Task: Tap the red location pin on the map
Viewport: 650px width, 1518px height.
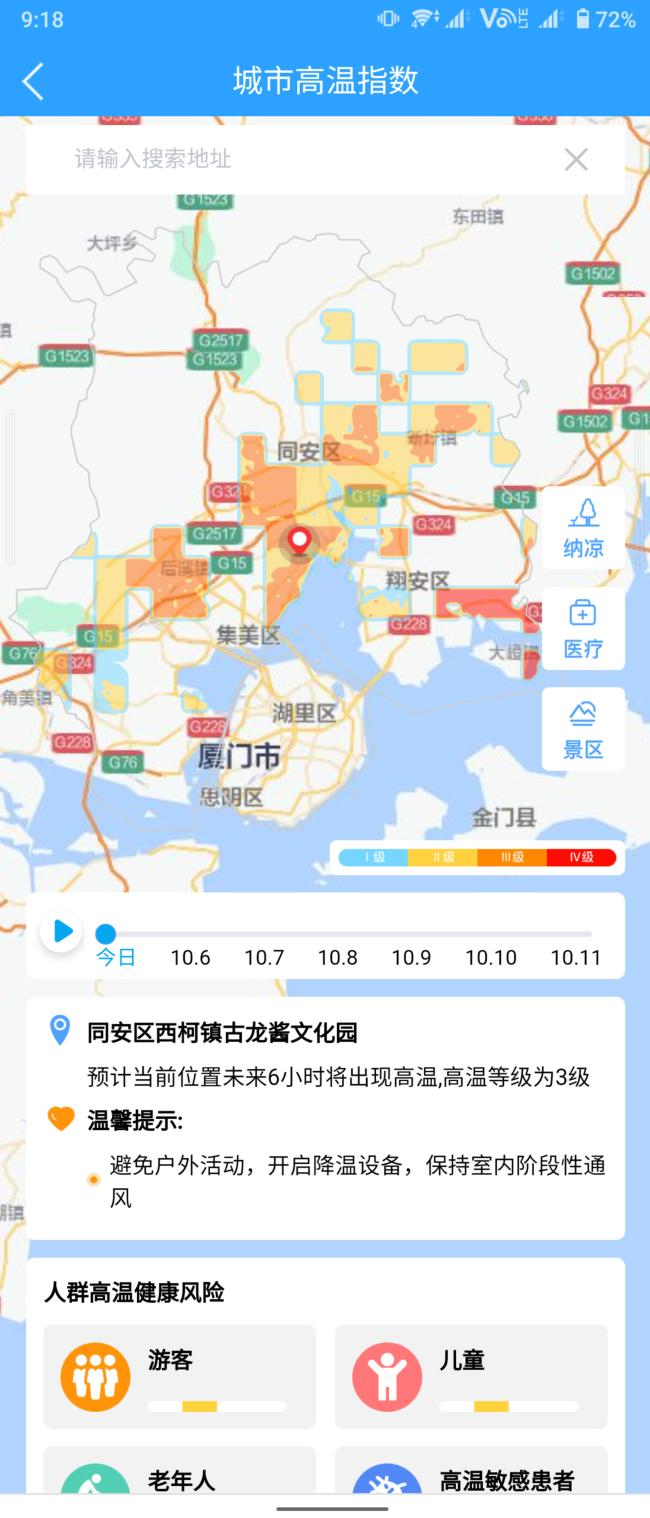Action: tap(298, 541)
